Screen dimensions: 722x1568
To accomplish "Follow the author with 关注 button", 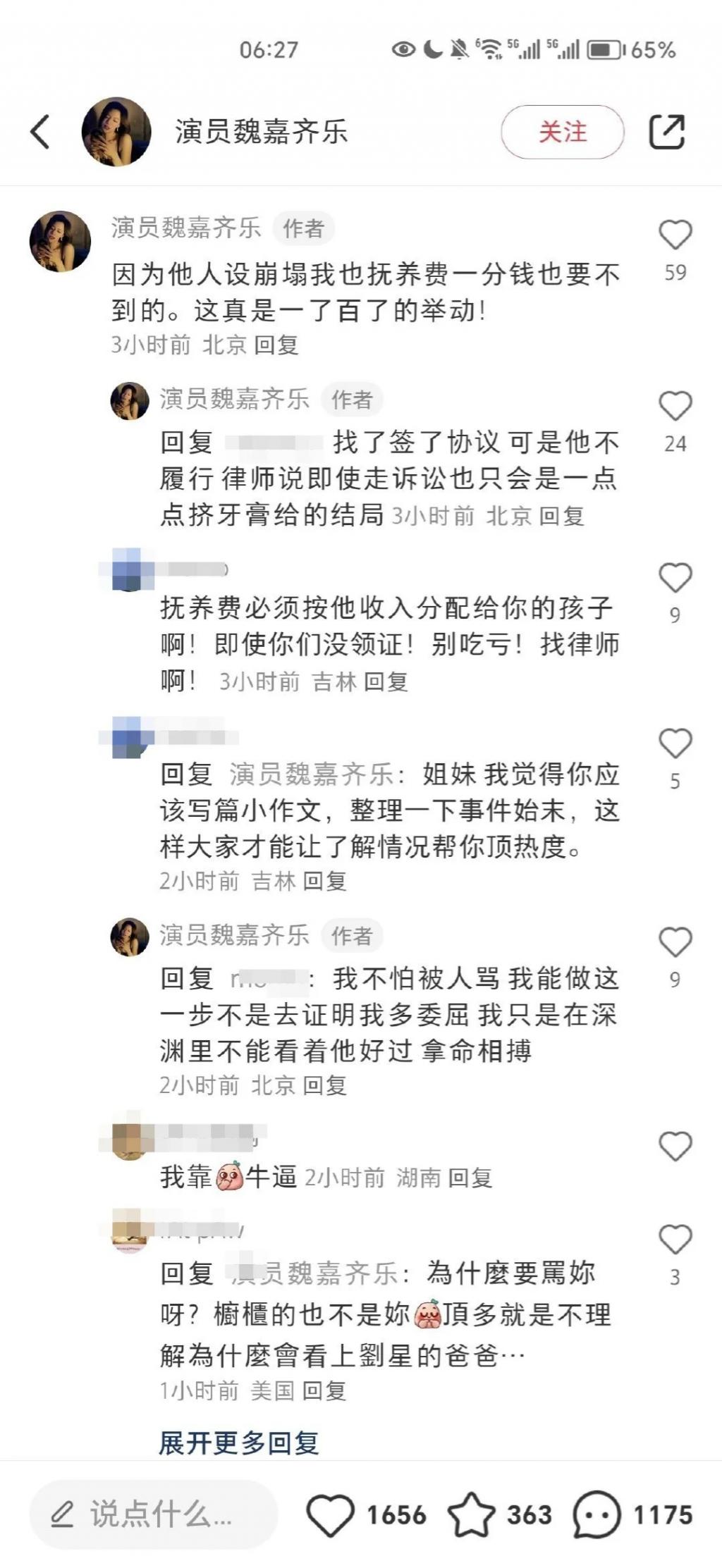I will (562, 132).
